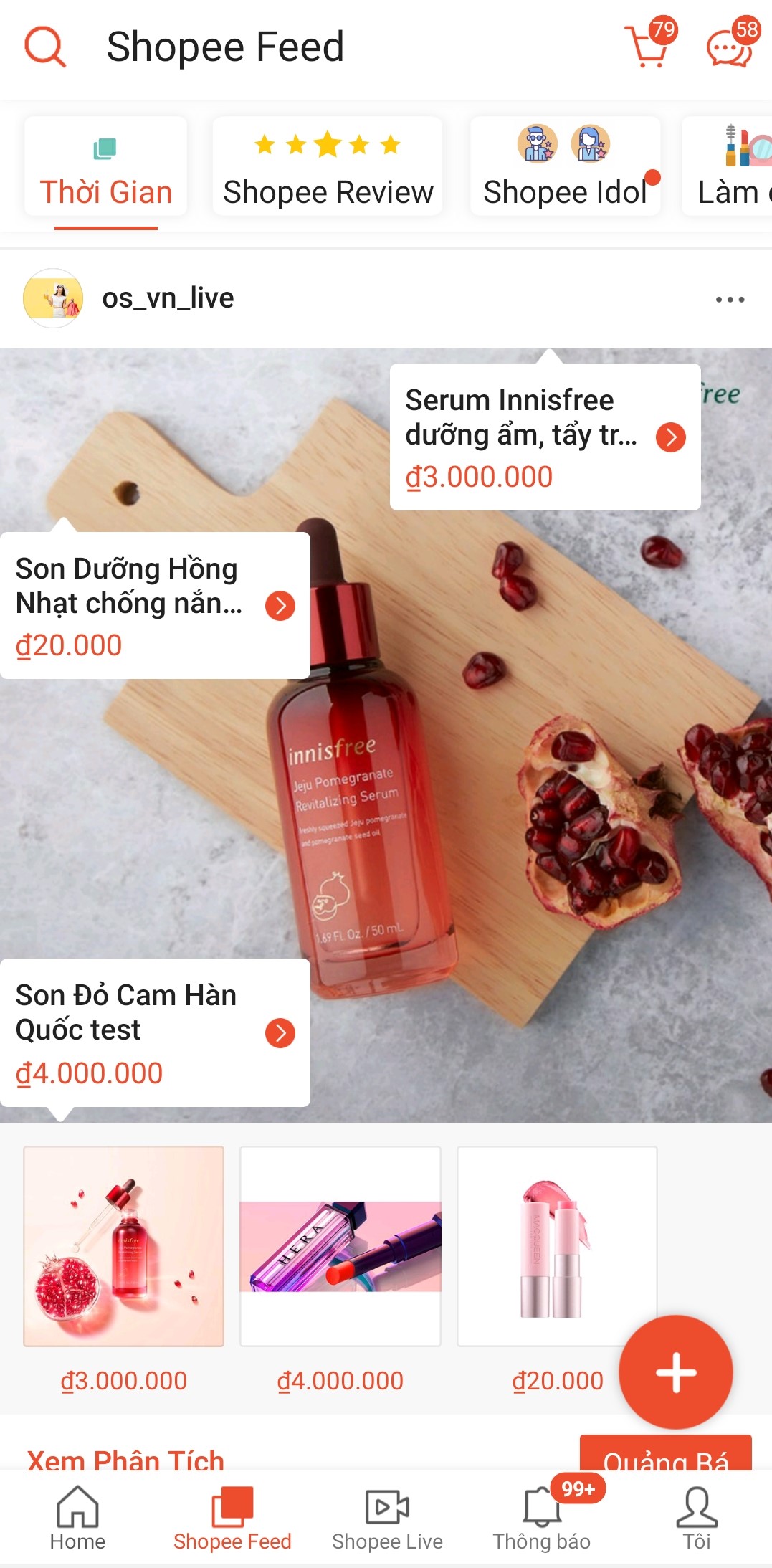Switch to the Shopee Review tab
Screen dimensions: 772x1568
click(x=328, y=167)
